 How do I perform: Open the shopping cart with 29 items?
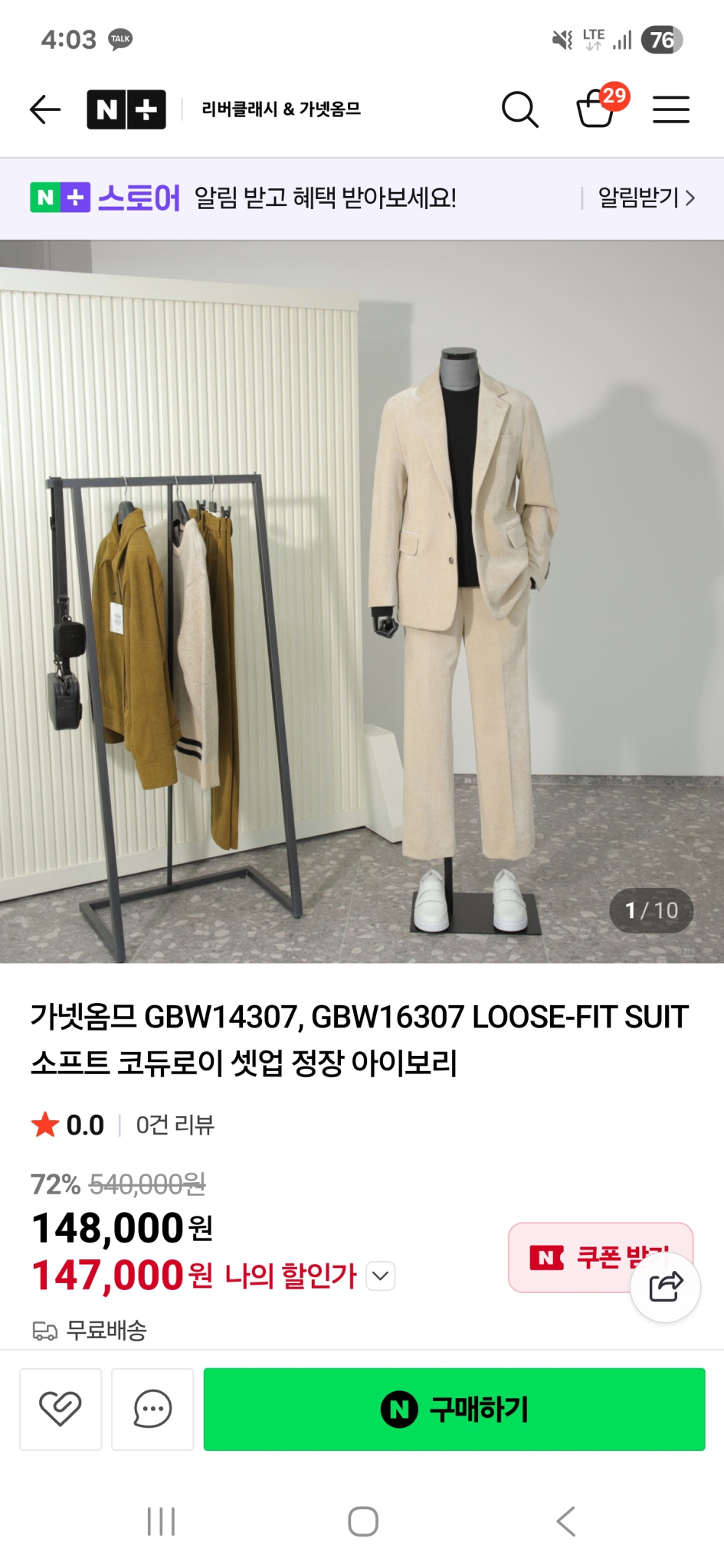click(x=596, y=111)
